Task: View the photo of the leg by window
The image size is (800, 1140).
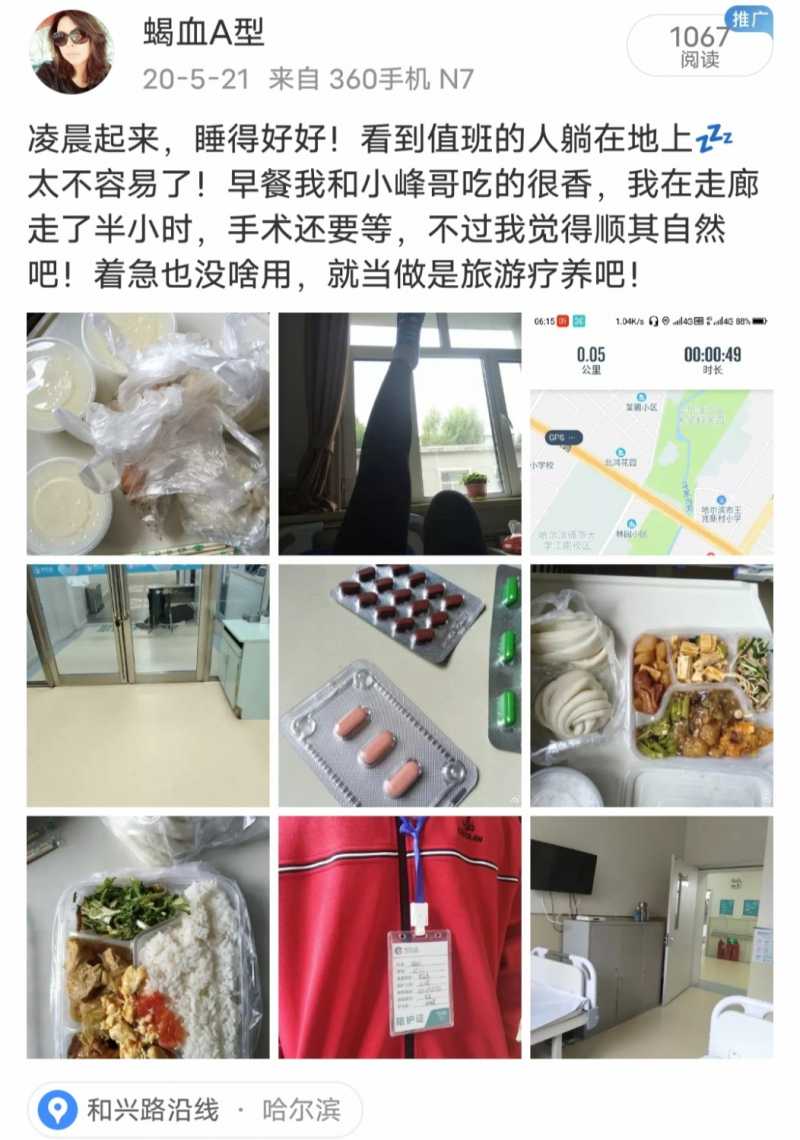Action: (399, 433)
